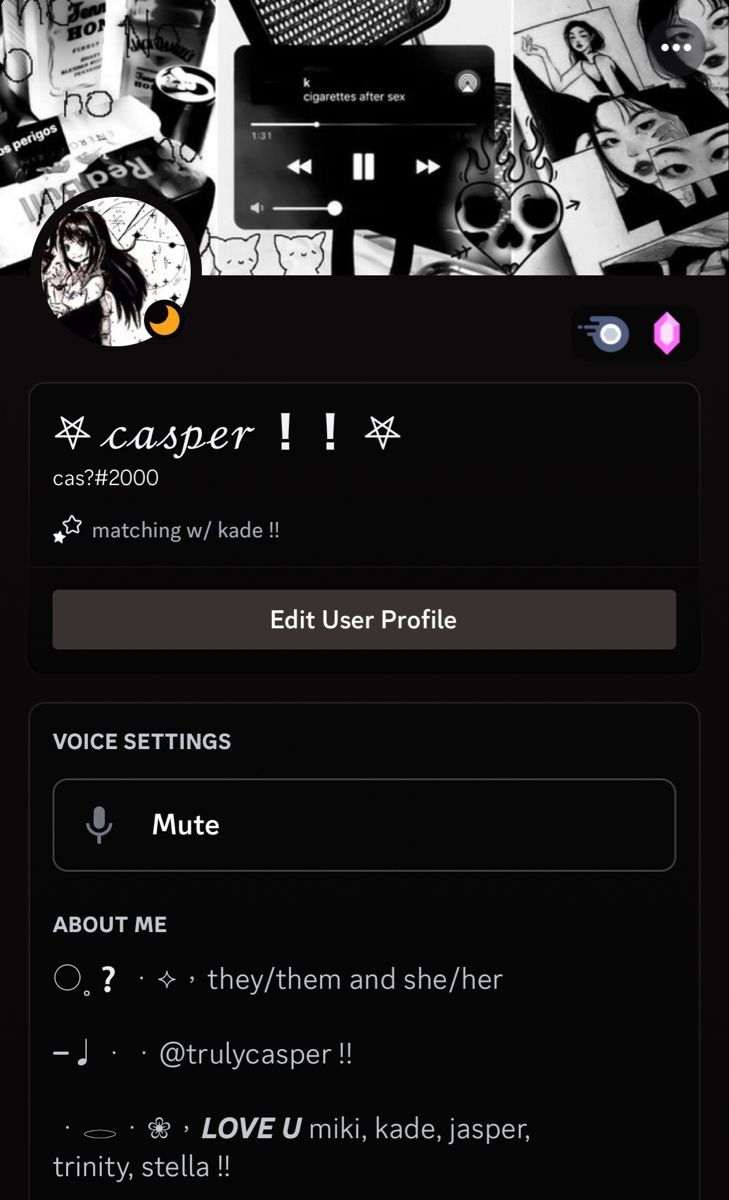Open casper's profile avatar

coord(116,269)
